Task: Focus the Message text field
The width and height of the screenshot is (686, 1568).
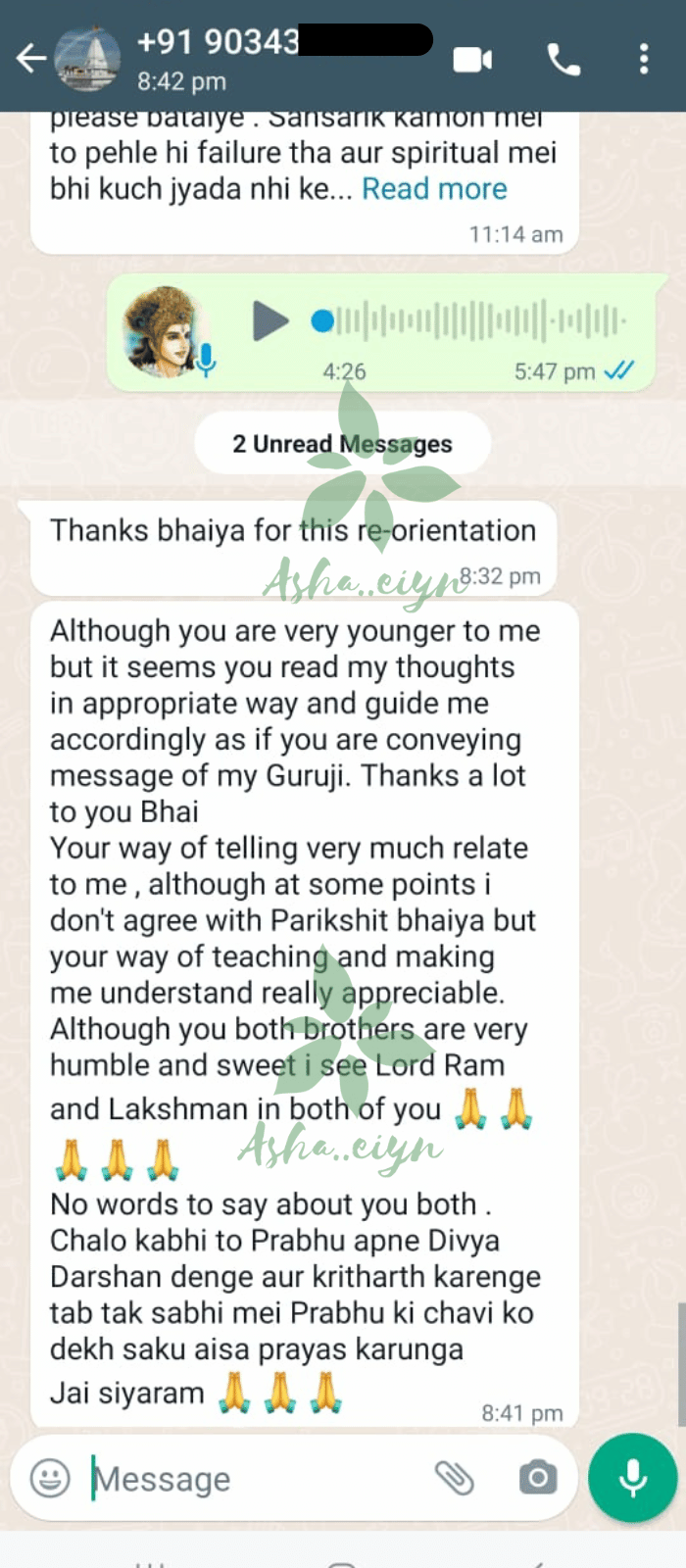Action: (255, 1478)
